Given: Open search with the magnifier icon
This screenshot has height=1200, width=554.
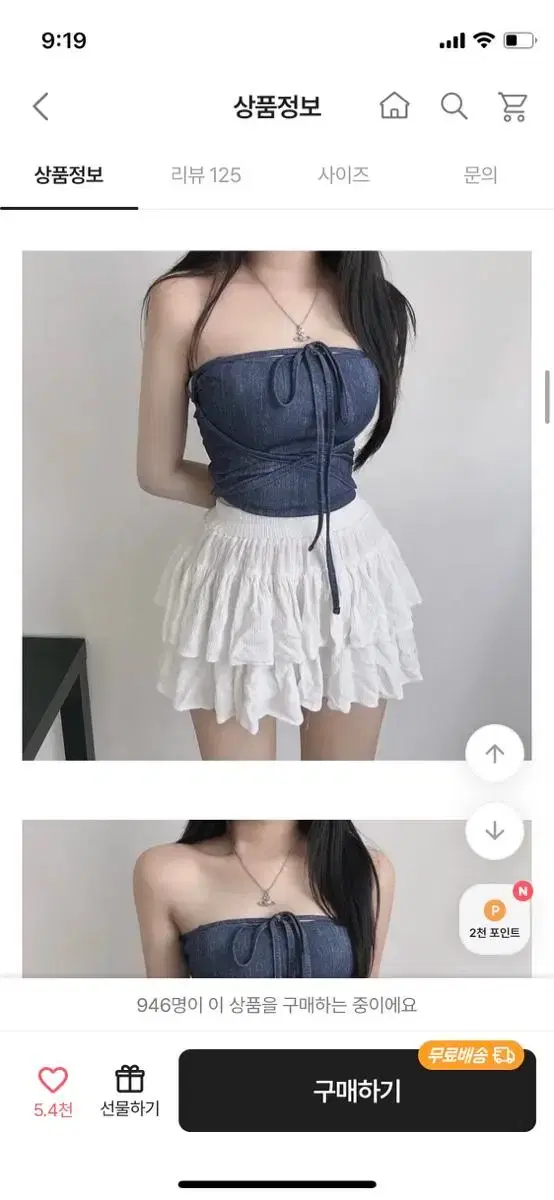Looking at the screenshot, I should (454, 106).
